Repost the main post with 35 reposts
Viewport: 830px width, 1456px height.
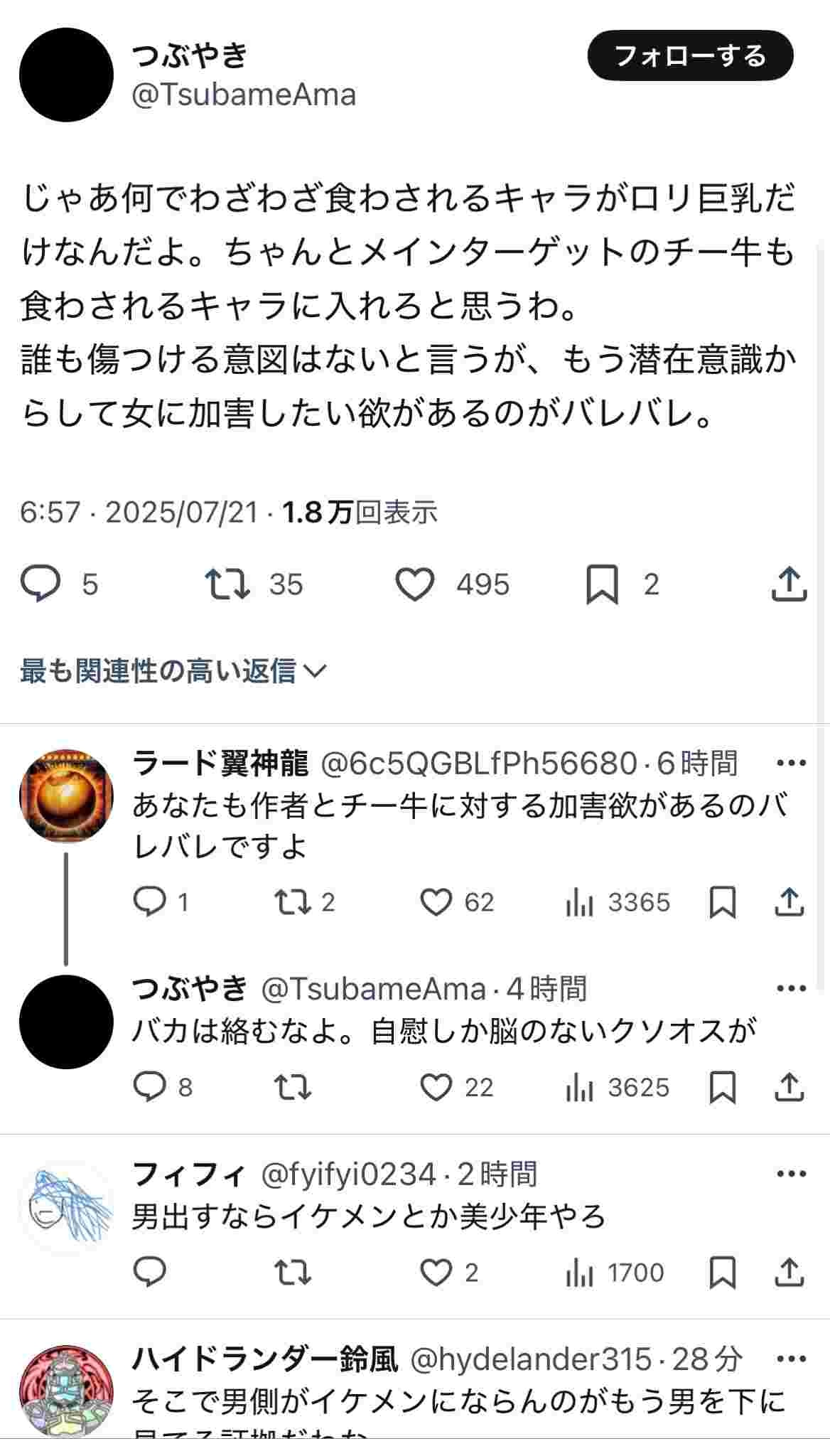tap(227, 584)
